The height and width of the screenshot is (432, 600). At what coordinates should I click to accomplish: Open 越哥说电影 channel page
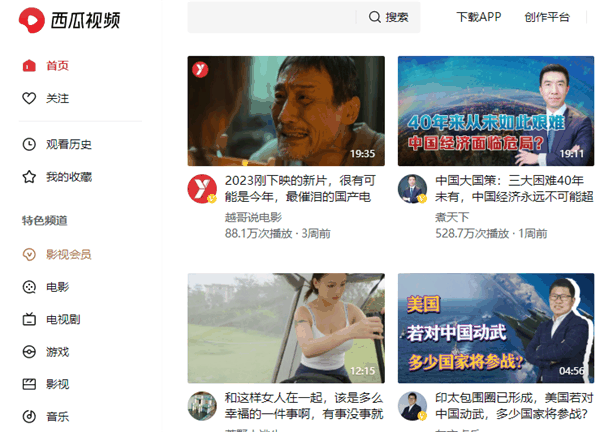click(253, 216)
